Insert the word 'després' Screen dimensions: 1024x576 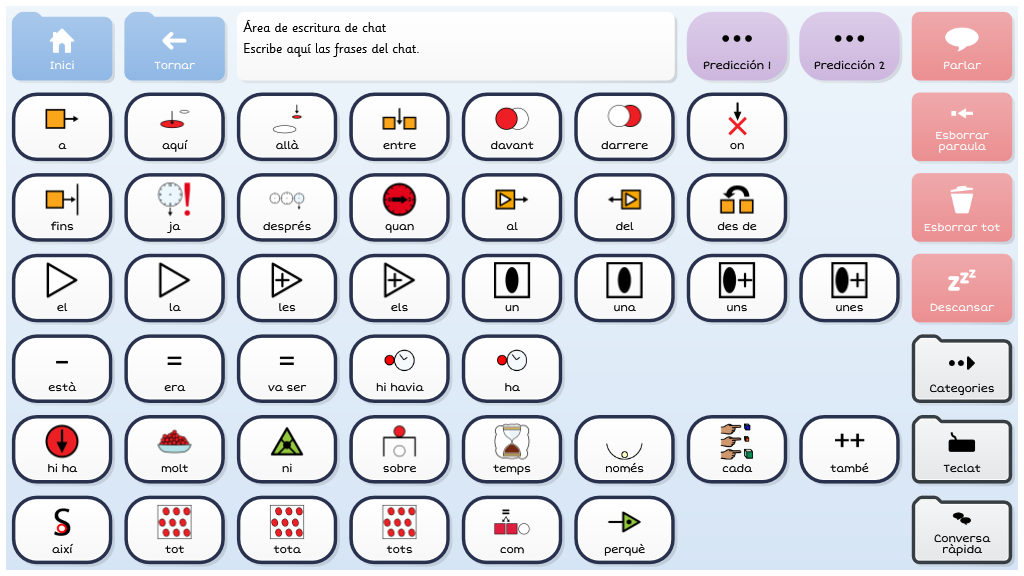287,208
